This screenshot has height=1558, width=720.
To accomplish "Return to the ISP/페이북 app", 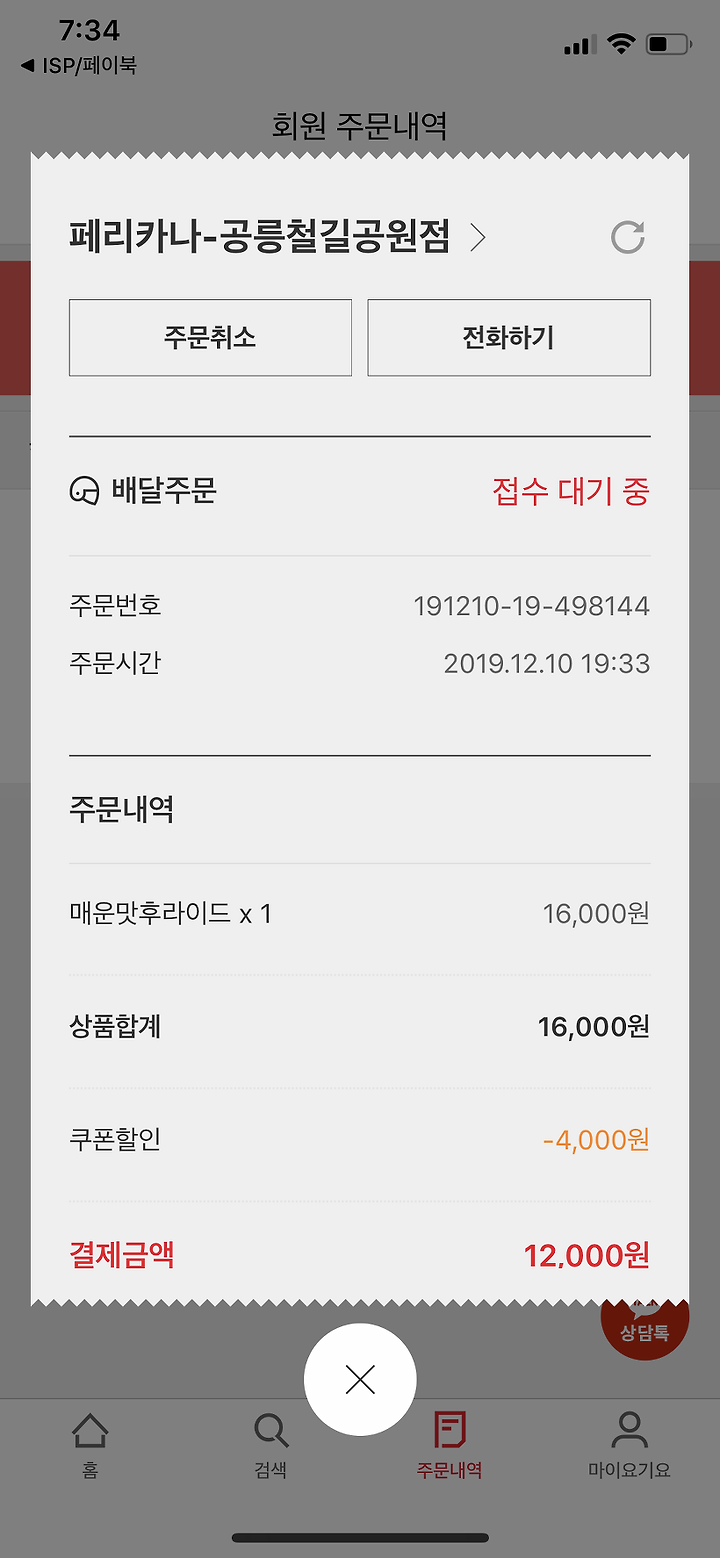I will (78, 66).
